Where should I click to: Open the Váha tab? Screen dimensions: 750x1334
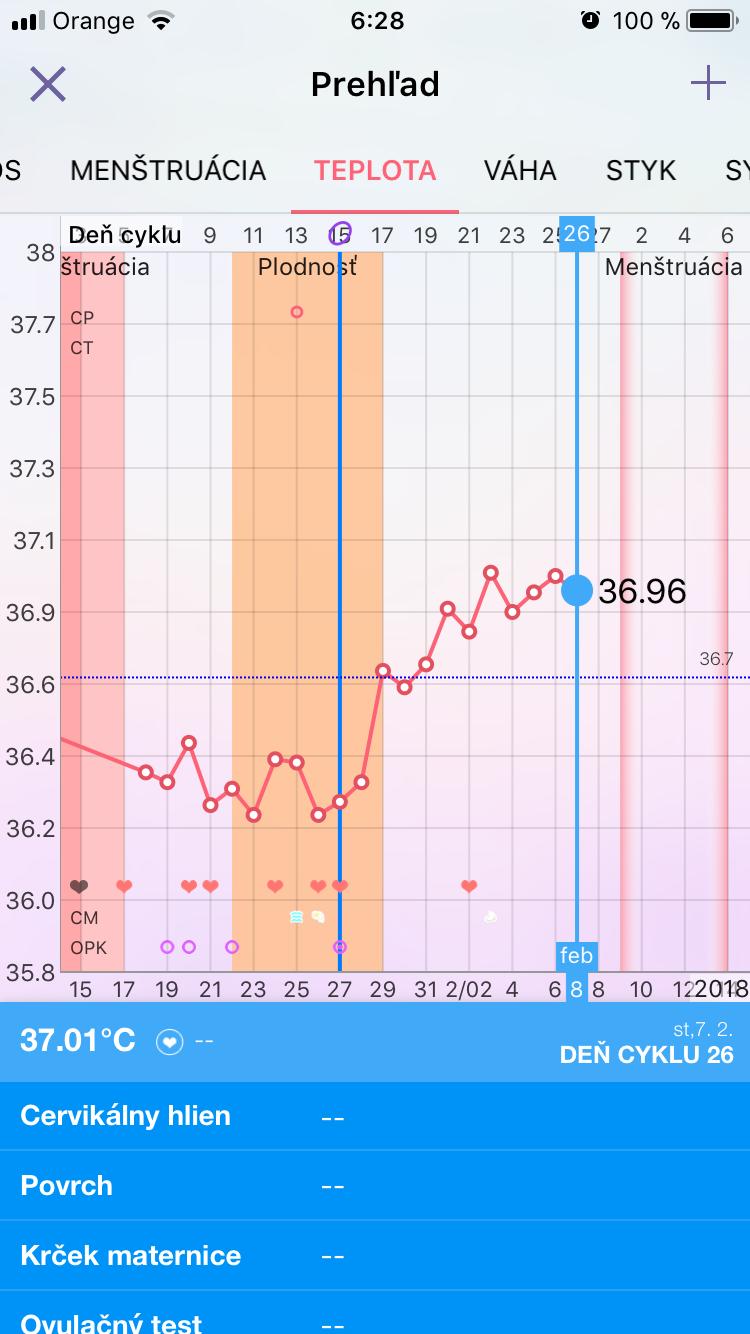click(x=520, y=170)
